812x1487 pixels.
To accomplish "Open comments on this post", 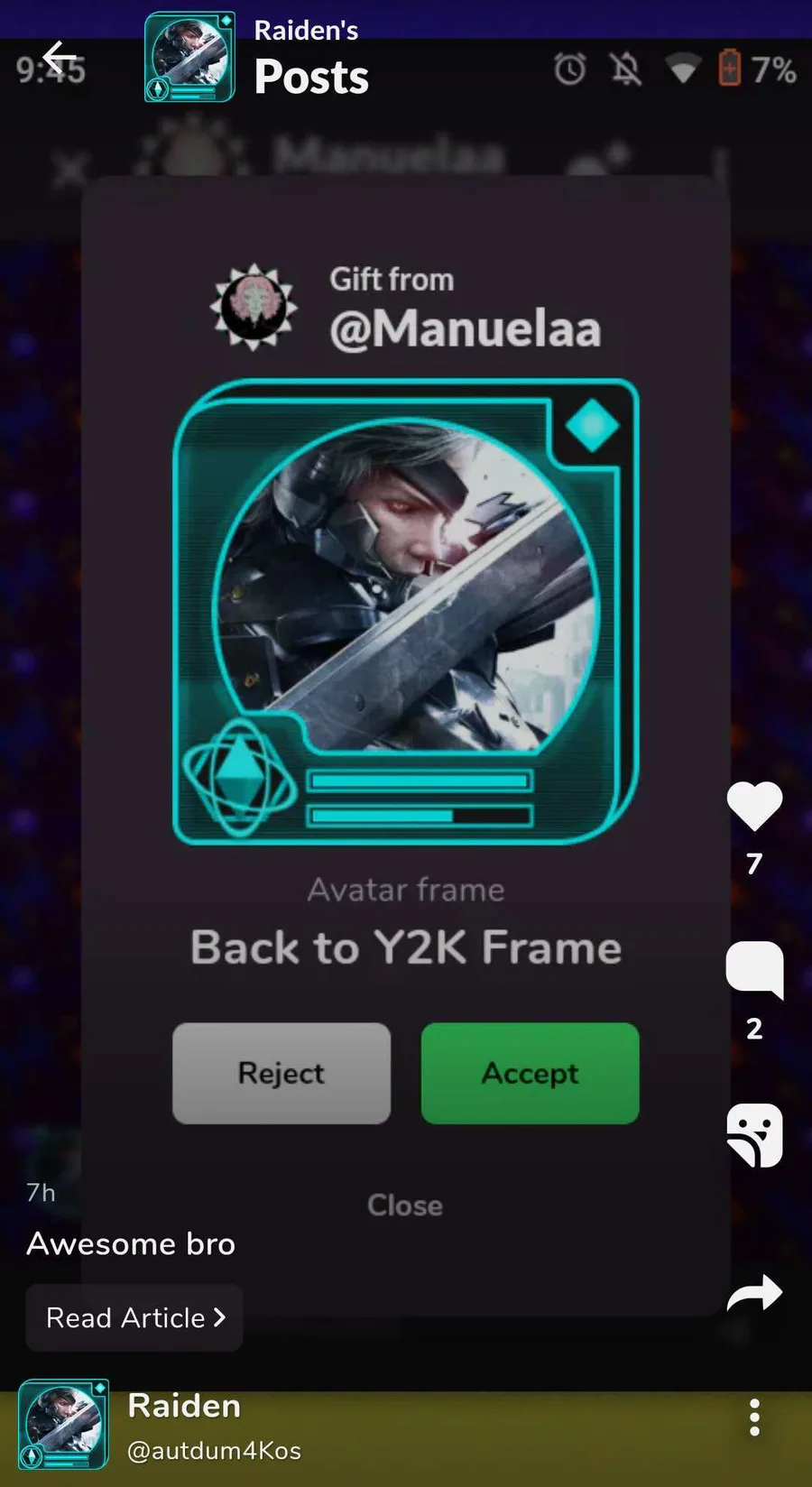I will pyautogui.click(x=754, y=970).
